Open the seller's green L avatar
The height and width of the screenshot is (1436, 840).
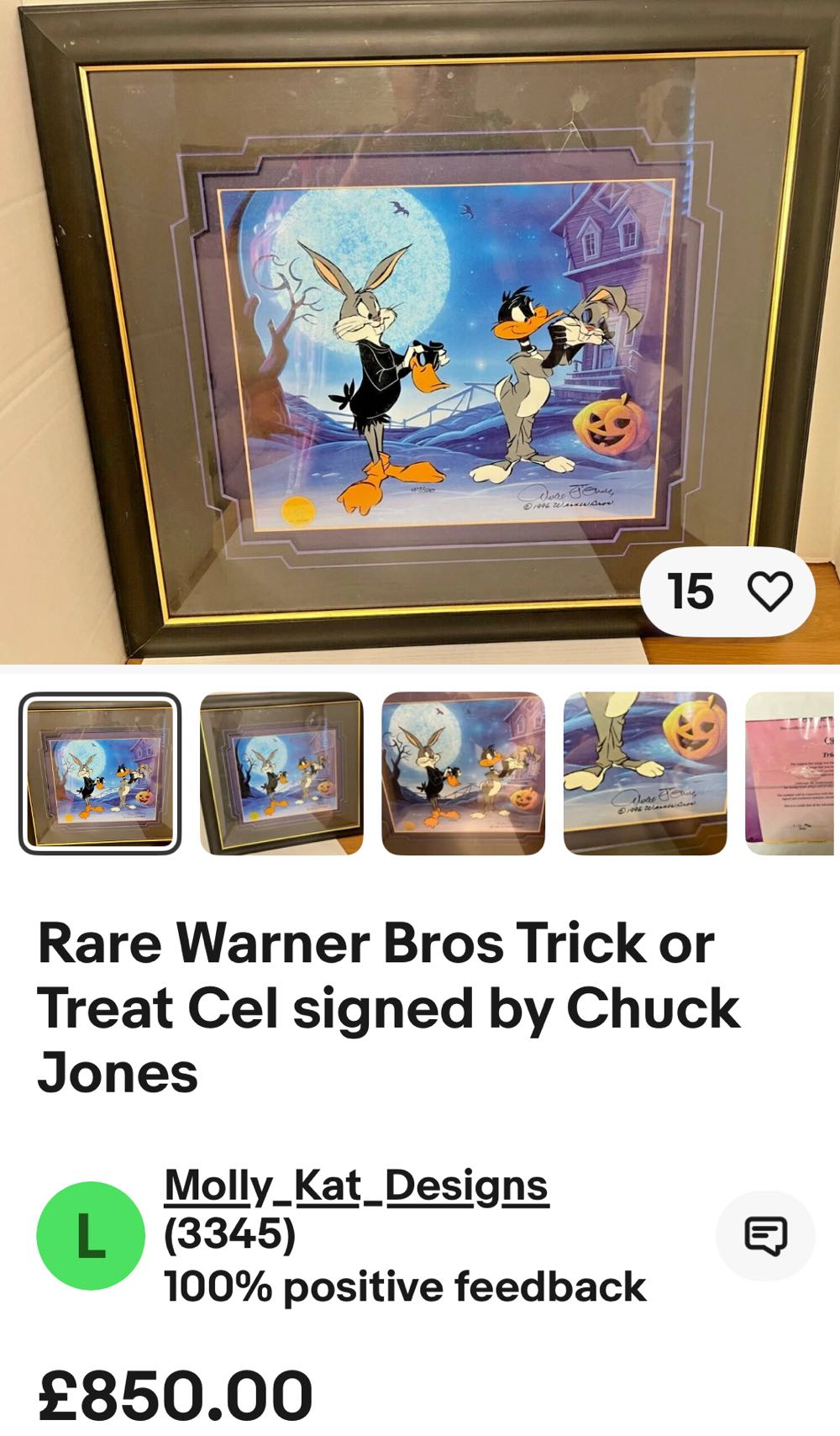click(x=91, y=1235)
